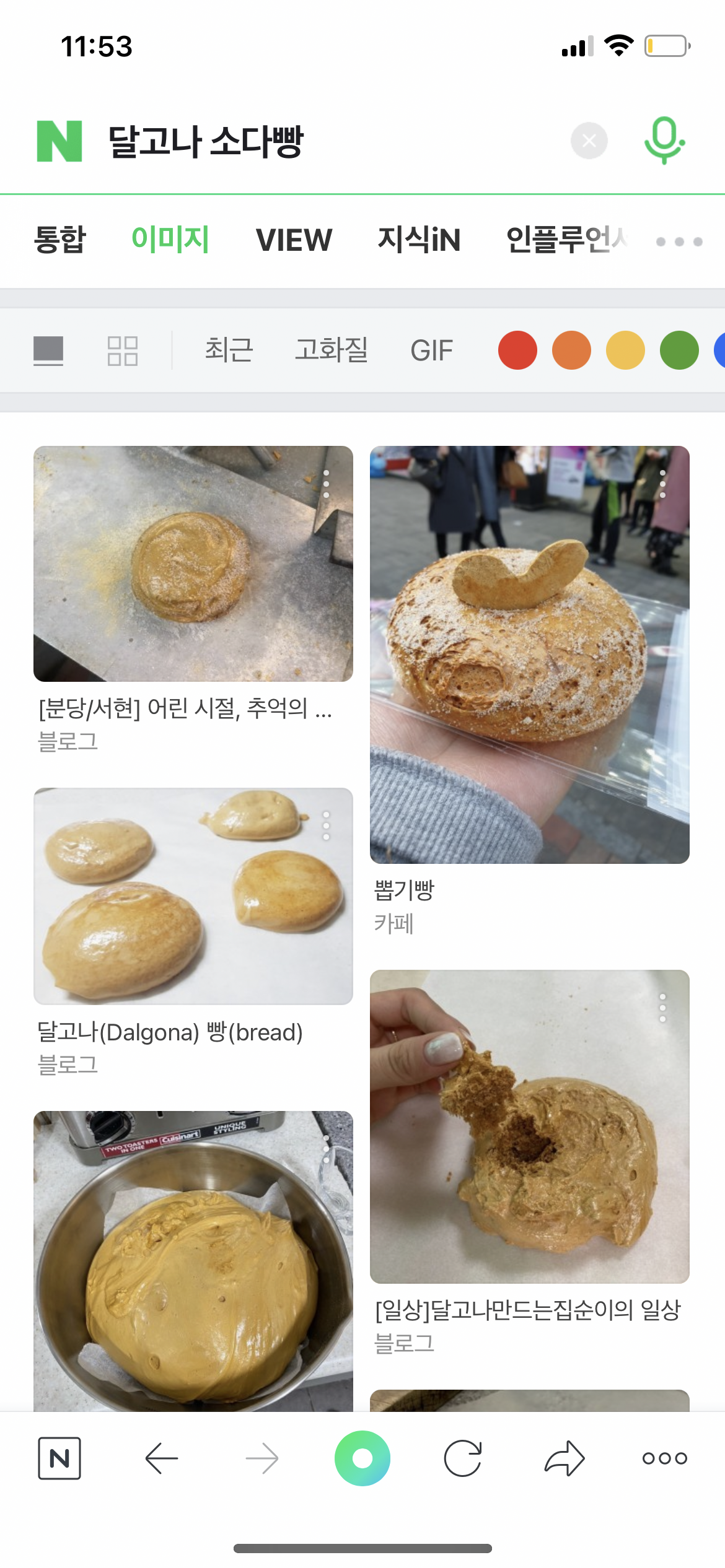Enable the 고화질 (high quality) filter
The image size is (725, 1568).
coord(332,350)
